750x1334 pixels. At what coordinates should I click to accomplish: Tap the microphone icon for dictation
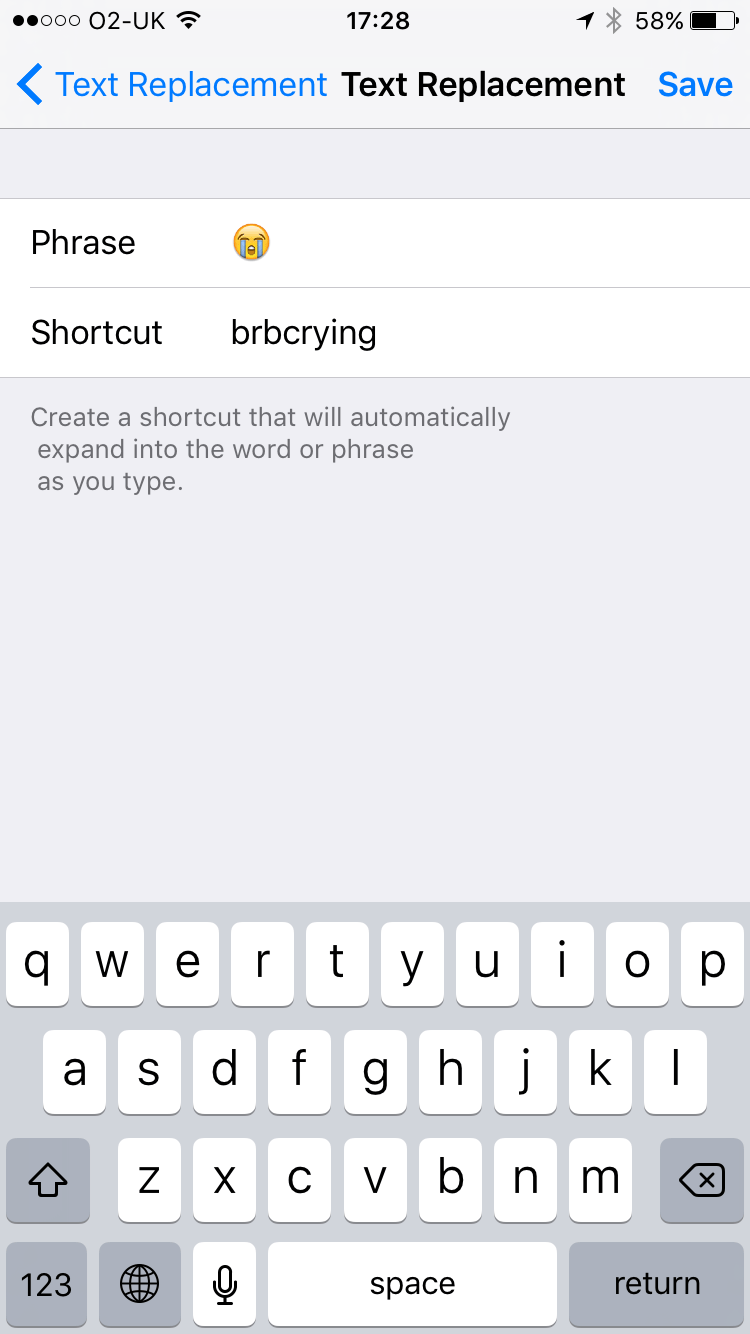click(x=224, y=1284)
